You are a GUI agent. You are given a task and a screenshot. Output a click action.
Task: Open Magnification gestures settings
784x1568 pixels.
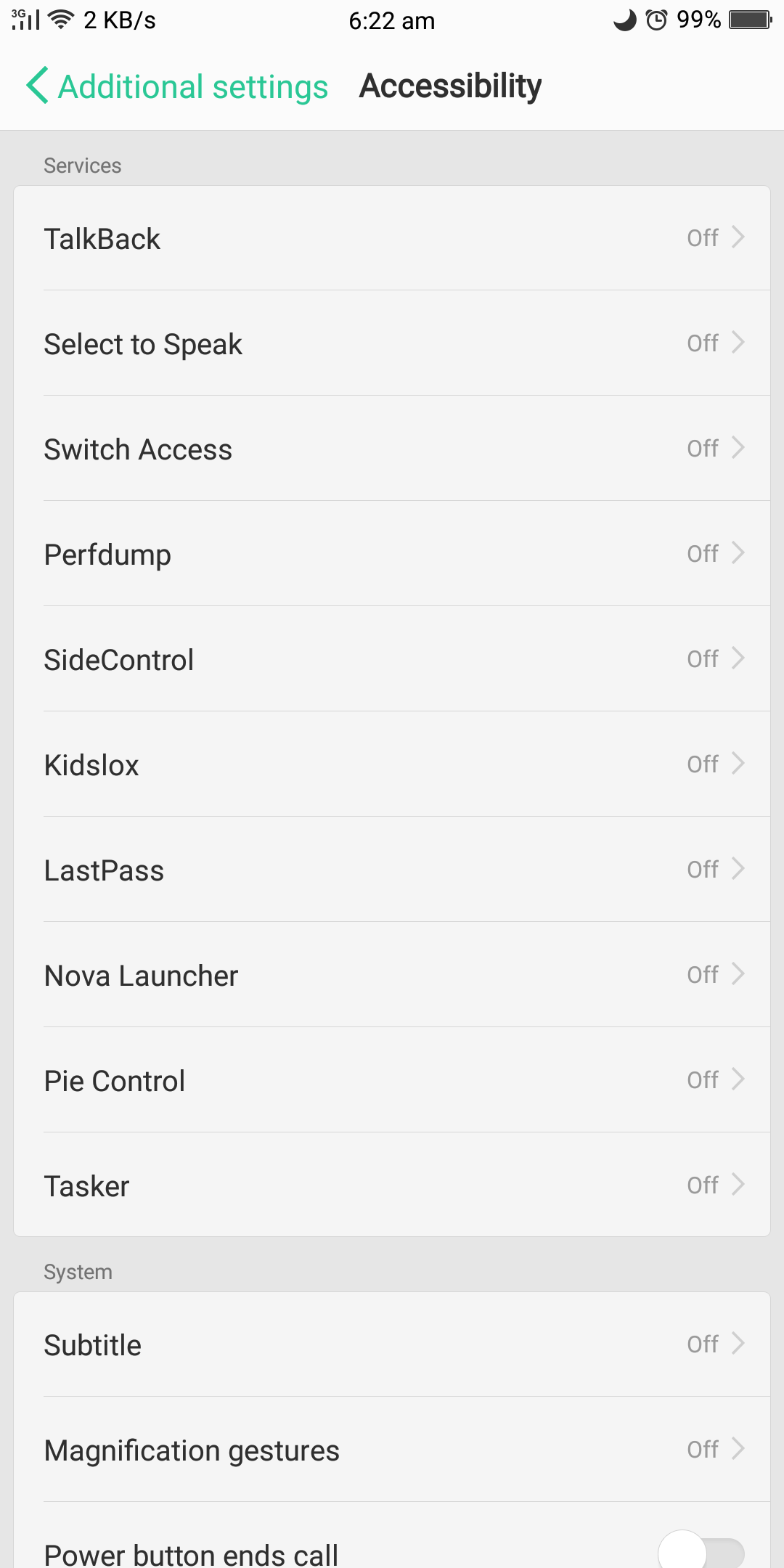[392, 1450]
